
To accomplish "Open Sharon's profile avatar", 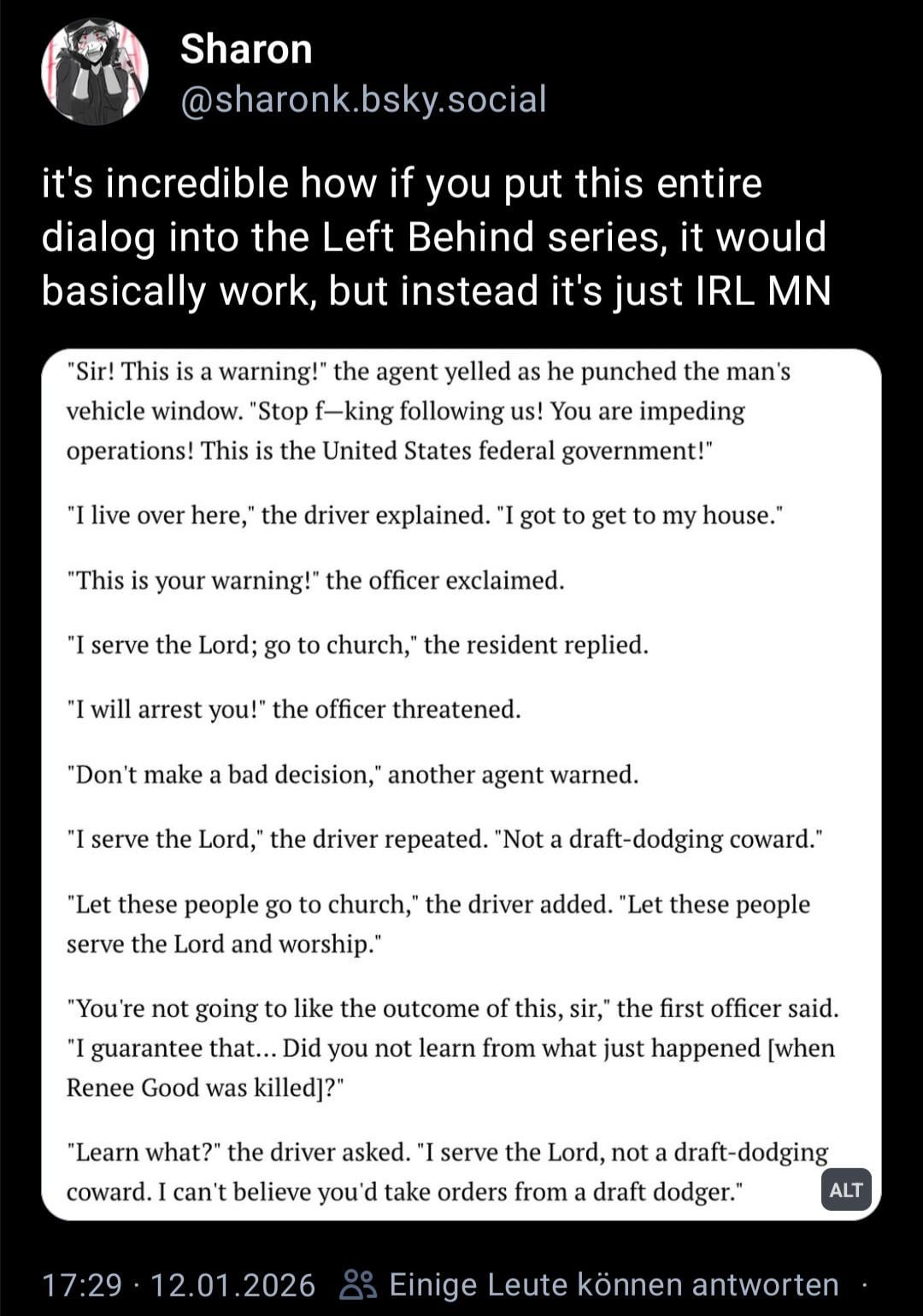I will pyautogui.click(x=95, y=72).
